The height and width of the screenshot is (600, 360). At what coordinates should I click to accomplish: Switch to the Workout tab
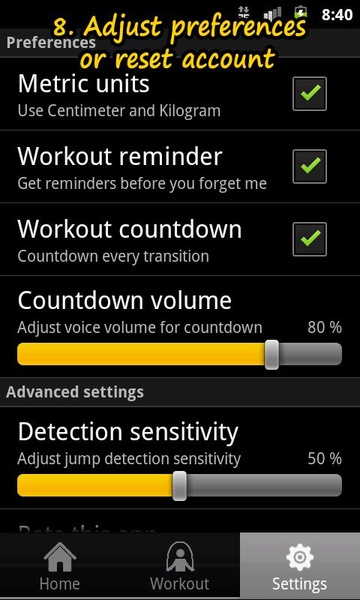pyautogui.click(x=179, y=566)
